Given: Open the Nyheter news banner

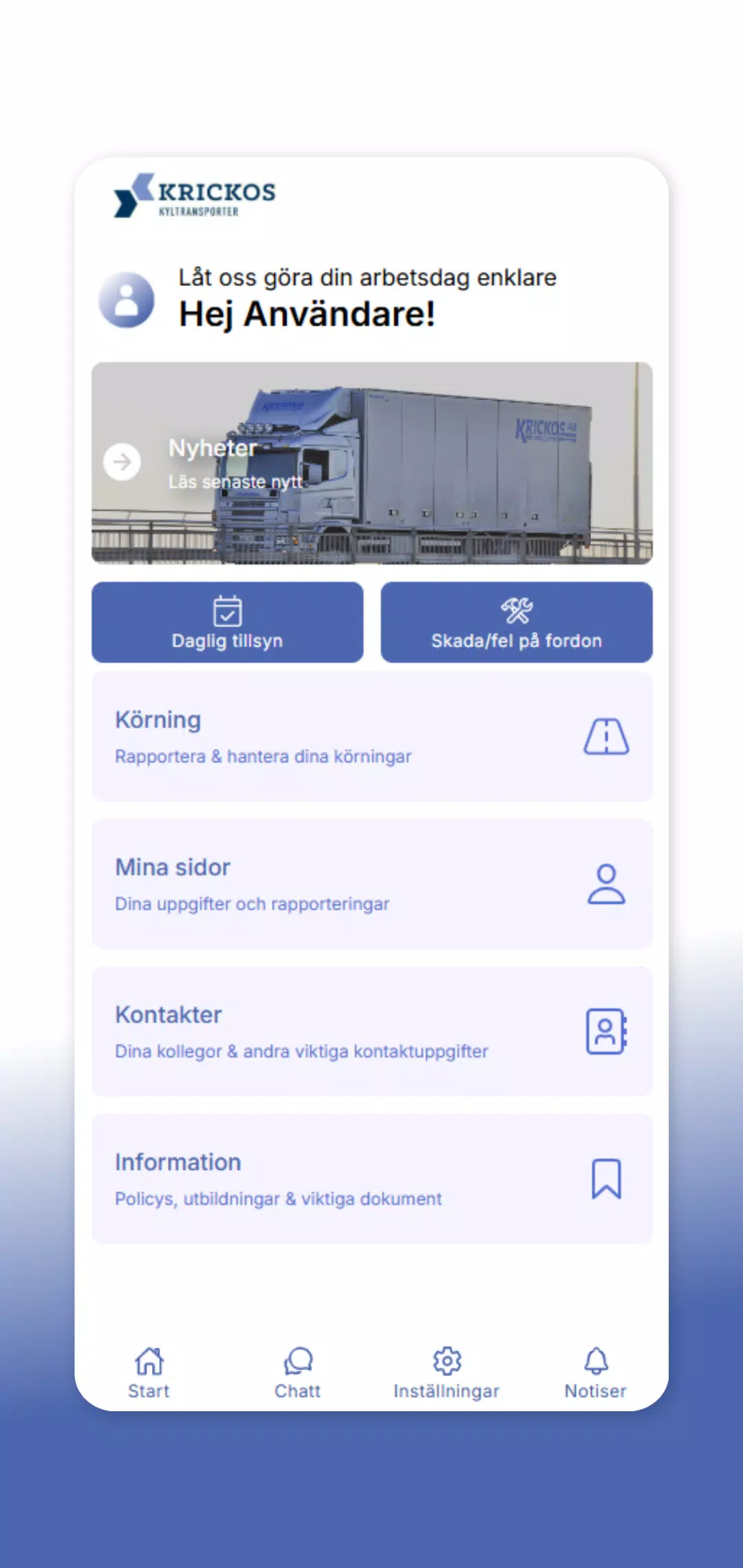Looking at the screenshot, I should [371, 463].
